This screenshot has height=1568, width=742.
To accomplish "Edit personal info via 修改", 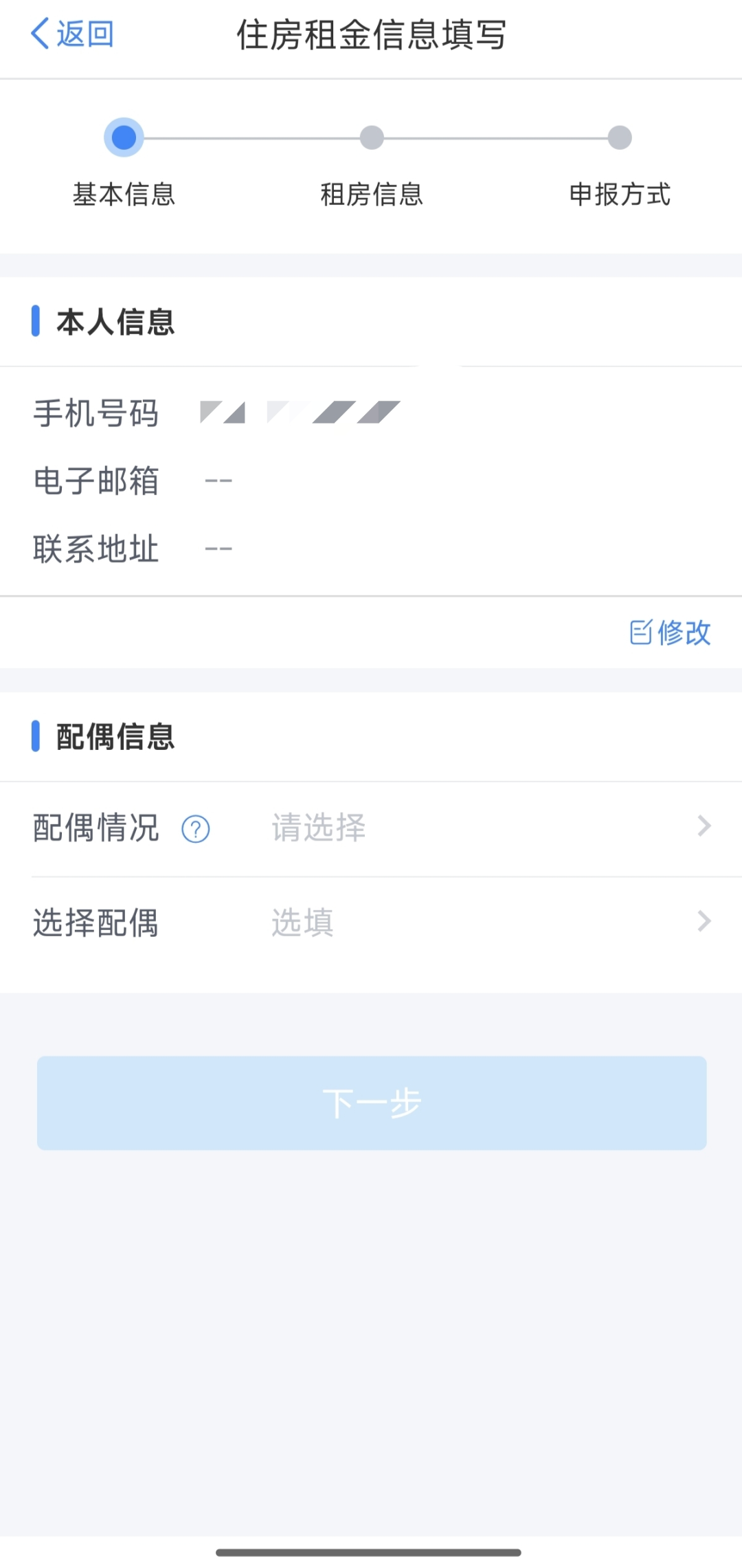I will [x=671, y=632].
